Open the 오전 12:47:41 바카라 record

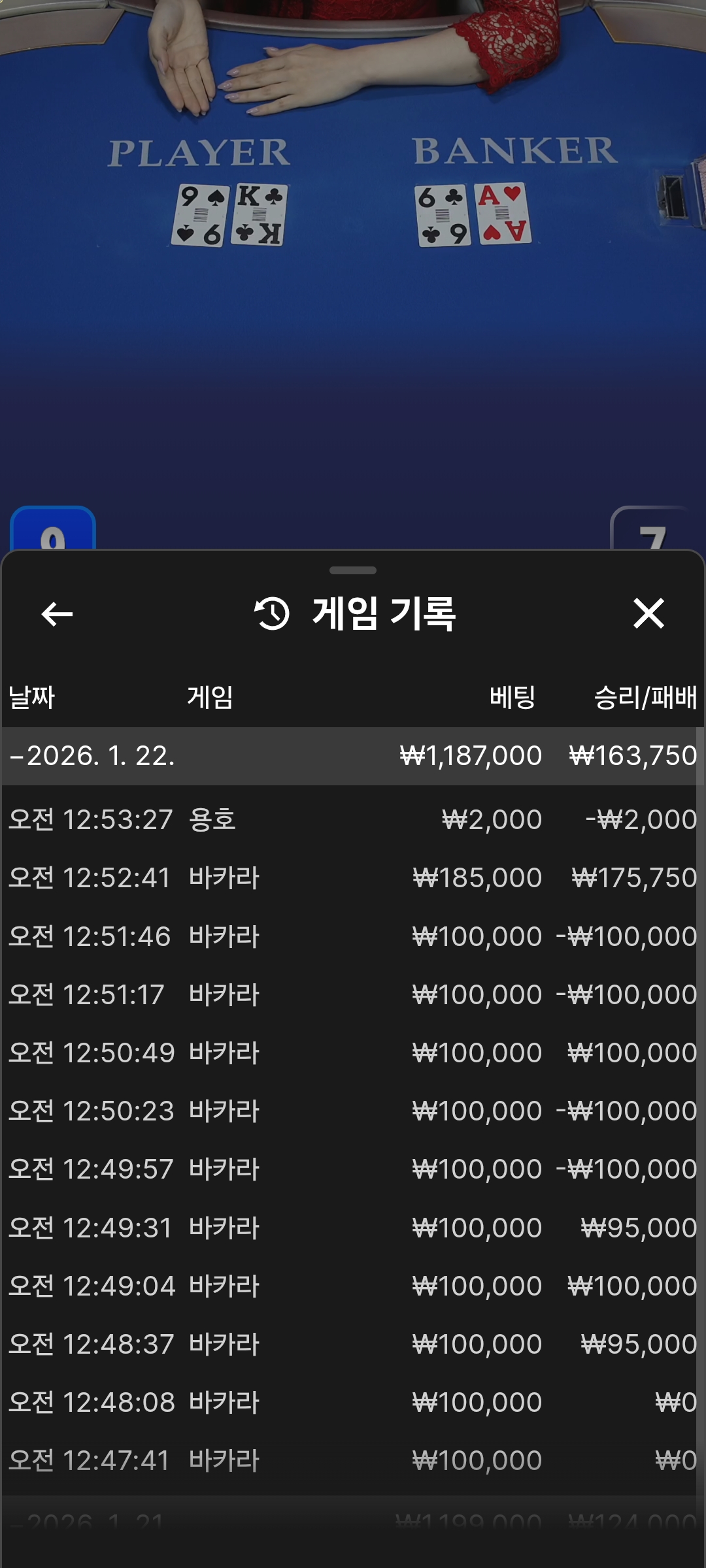pyautogui.click(x=352, y=1460)
